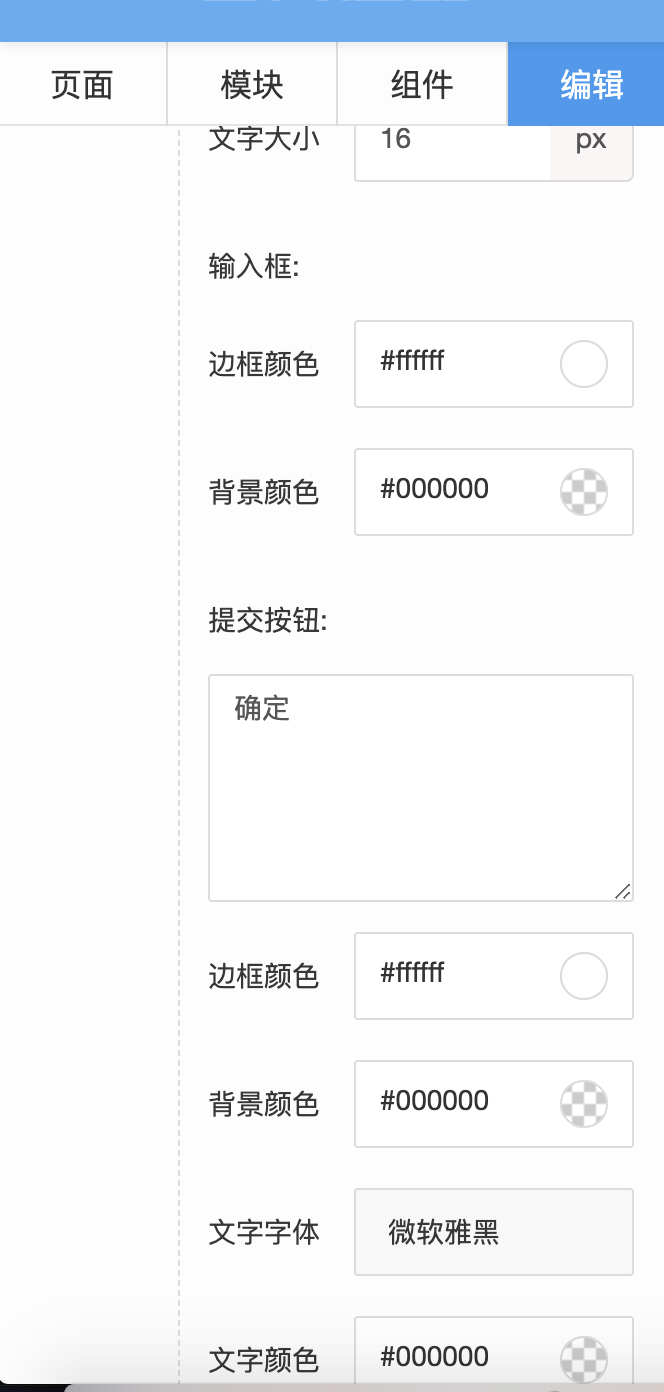664x1392 pixels.
Task: Switch to the 模块 tab
Action: pos(252,85)
